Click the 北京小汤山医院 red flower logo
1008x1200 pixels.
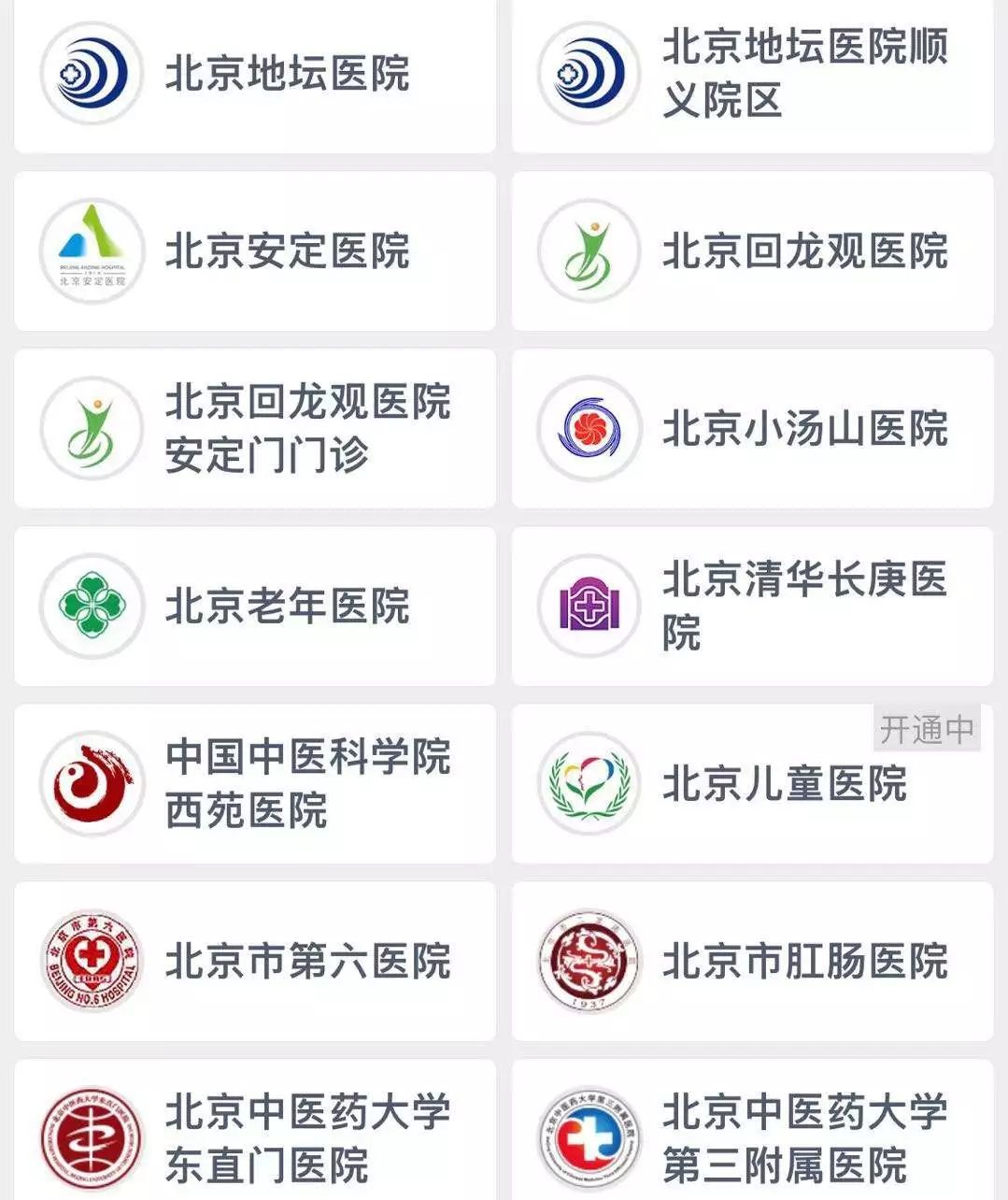590,427
